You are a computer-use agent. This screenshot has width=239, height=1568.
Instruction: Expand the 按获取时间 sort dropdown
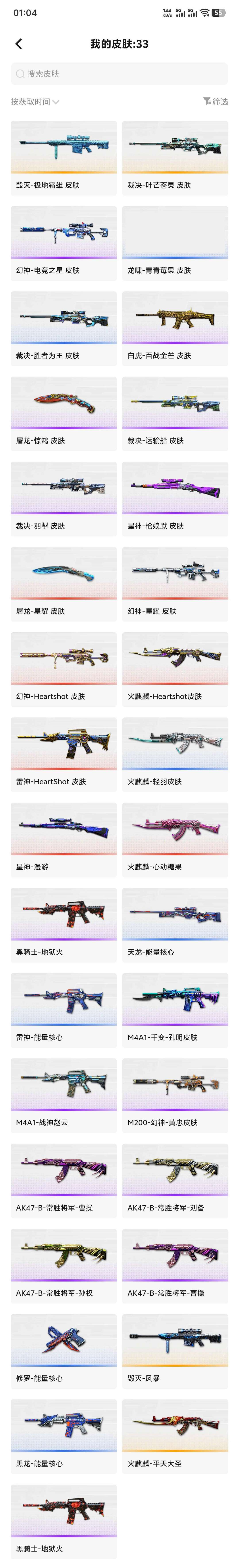pyautogui.click(x=35, y=102)
